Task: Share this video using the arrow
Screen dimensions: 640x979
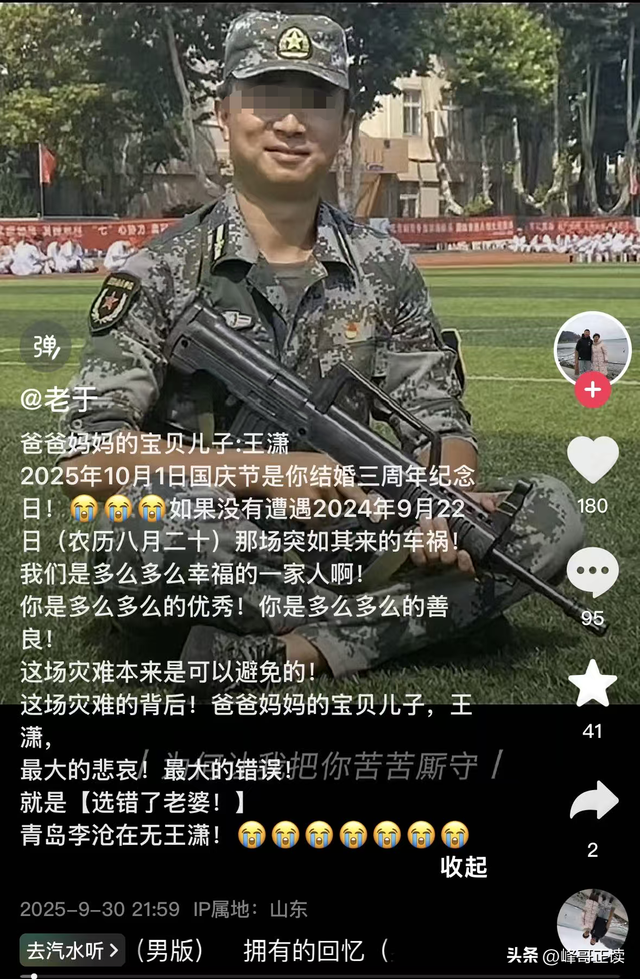Action: pos(592,802)
